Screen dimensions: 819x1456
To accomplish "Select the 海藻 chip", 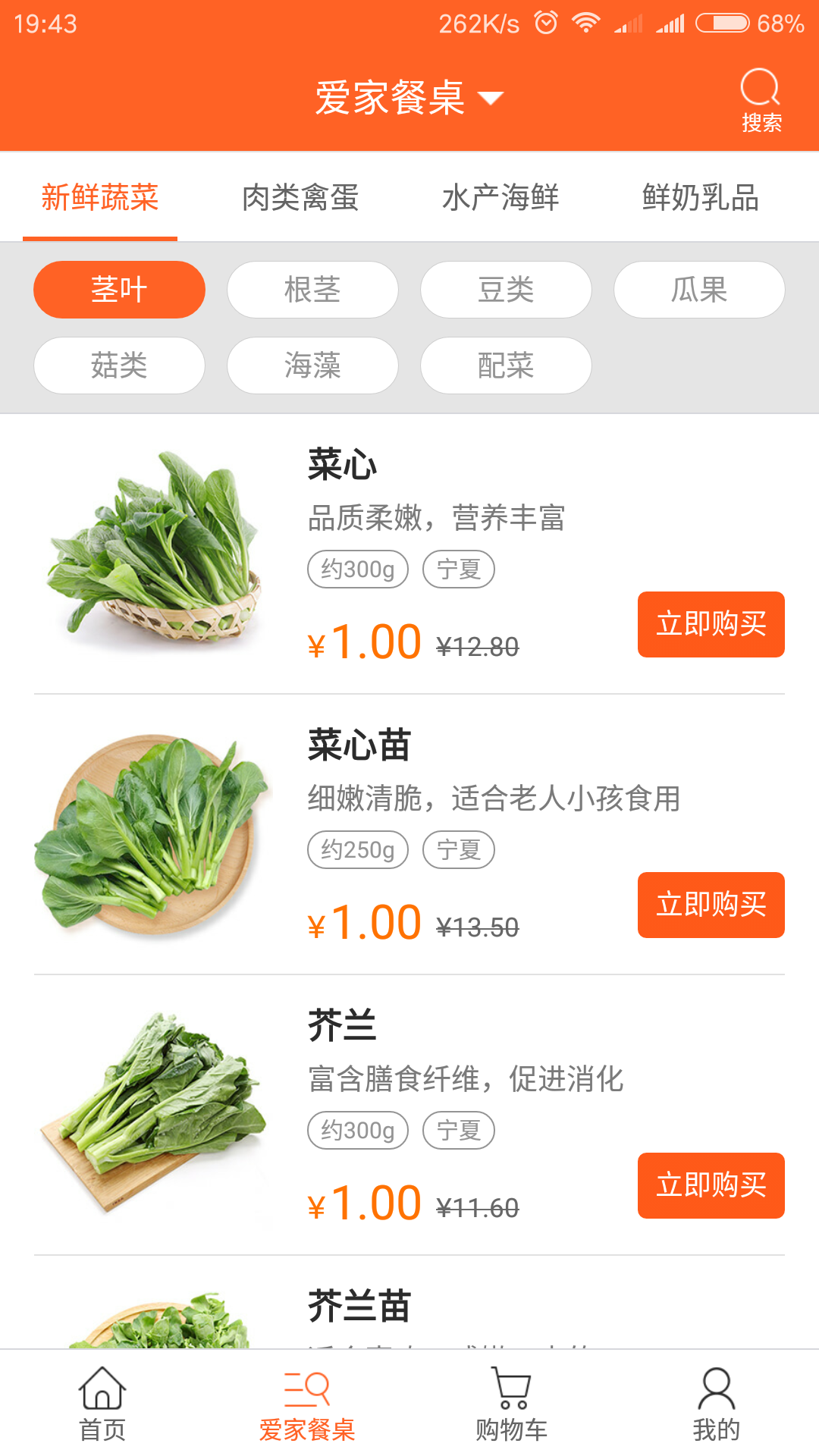I will coord(312,366).
